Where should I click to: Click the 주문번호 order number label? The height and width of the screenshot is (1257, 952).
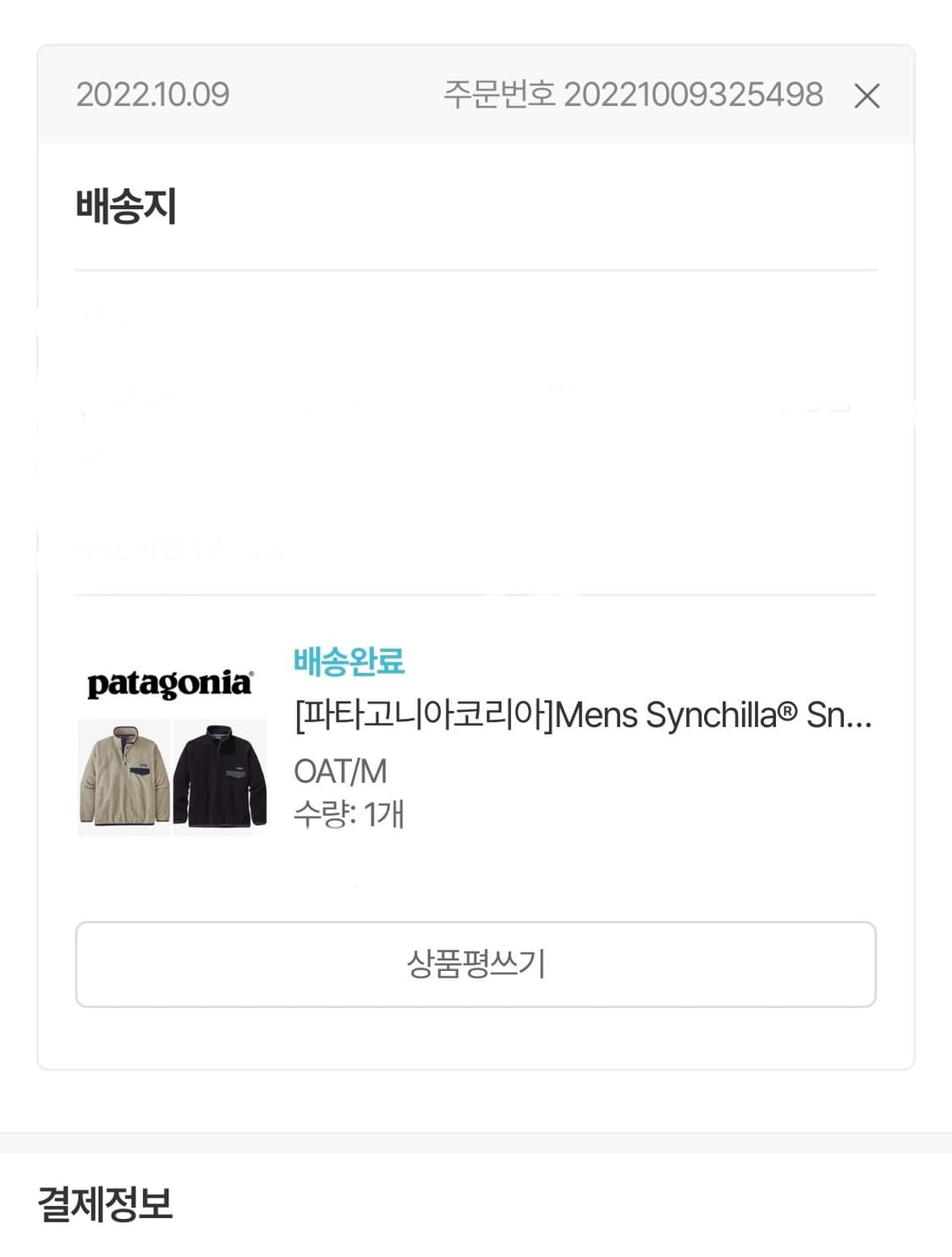[x=500, y=96]
